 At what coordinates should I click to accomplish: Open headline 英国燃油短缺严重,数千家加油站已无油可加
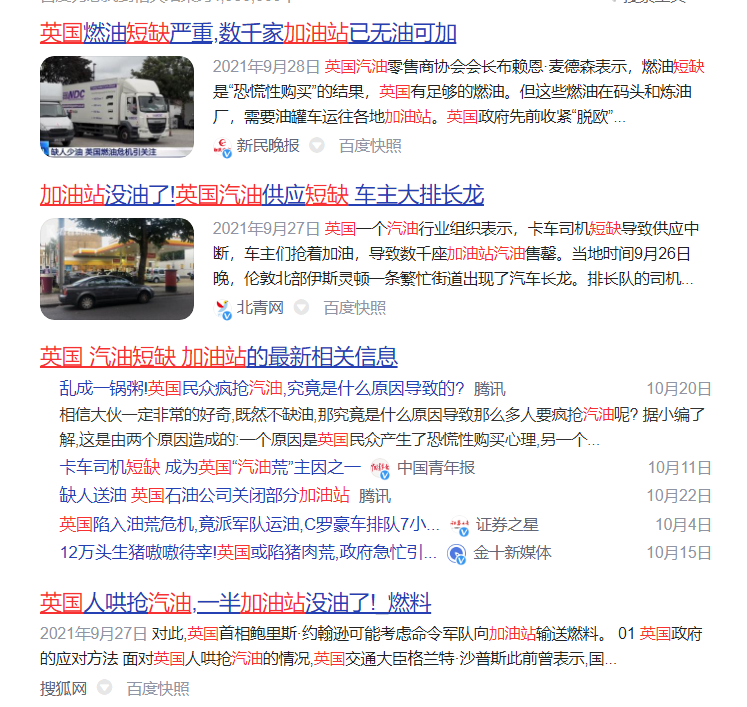248,33
